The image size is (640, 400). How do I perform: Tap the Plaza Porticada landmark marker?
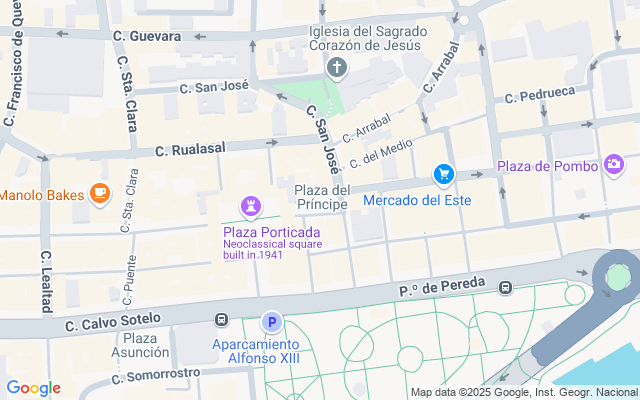[251, 207]
